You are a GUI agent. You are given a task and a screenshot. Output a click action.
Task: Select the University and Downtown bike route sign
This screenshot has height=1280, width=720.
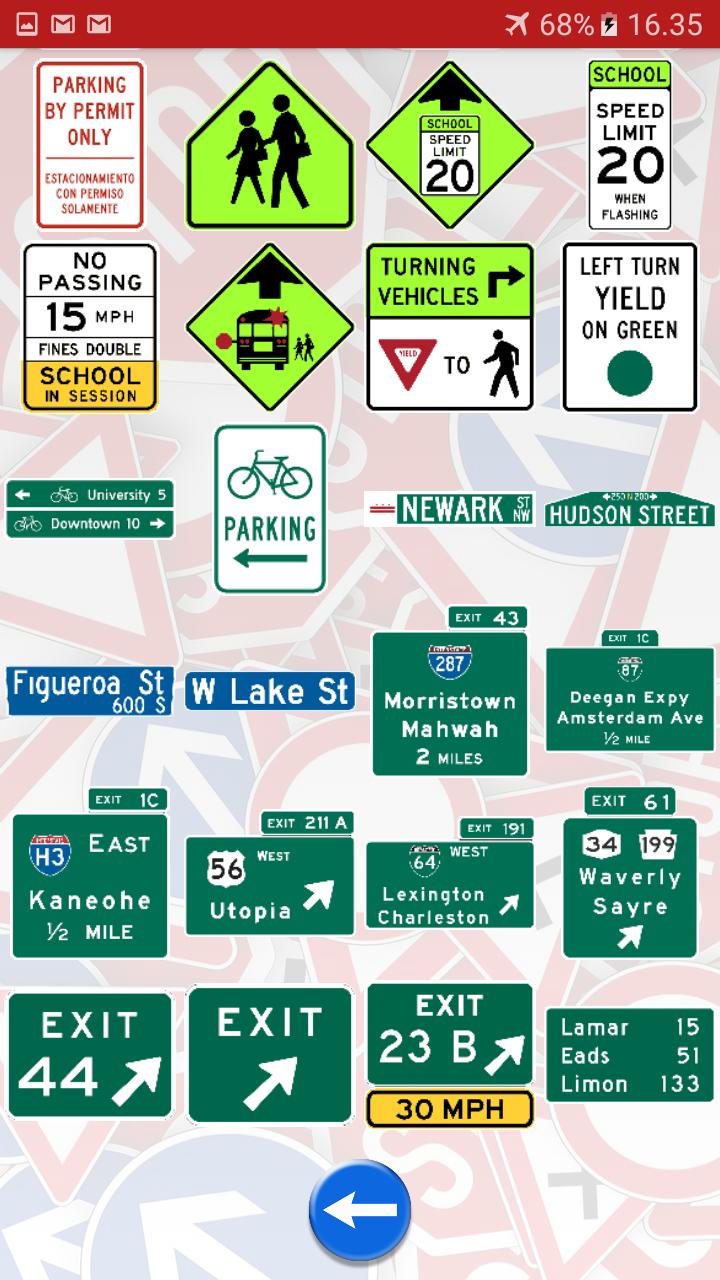[x=90, y=509]
